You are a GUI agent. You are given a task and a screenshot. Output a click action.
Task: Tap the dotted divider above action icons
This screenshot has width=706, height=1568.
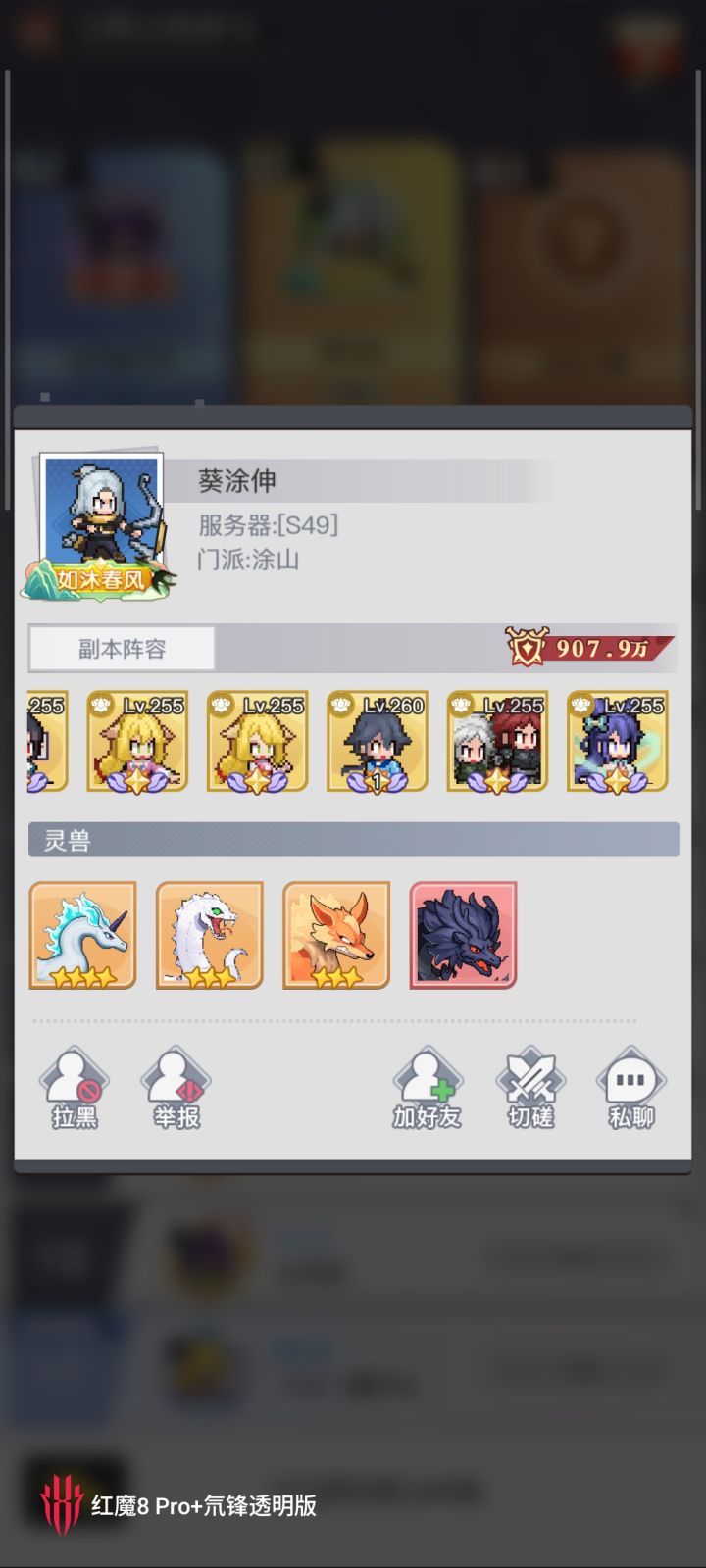coord(353,1019)
